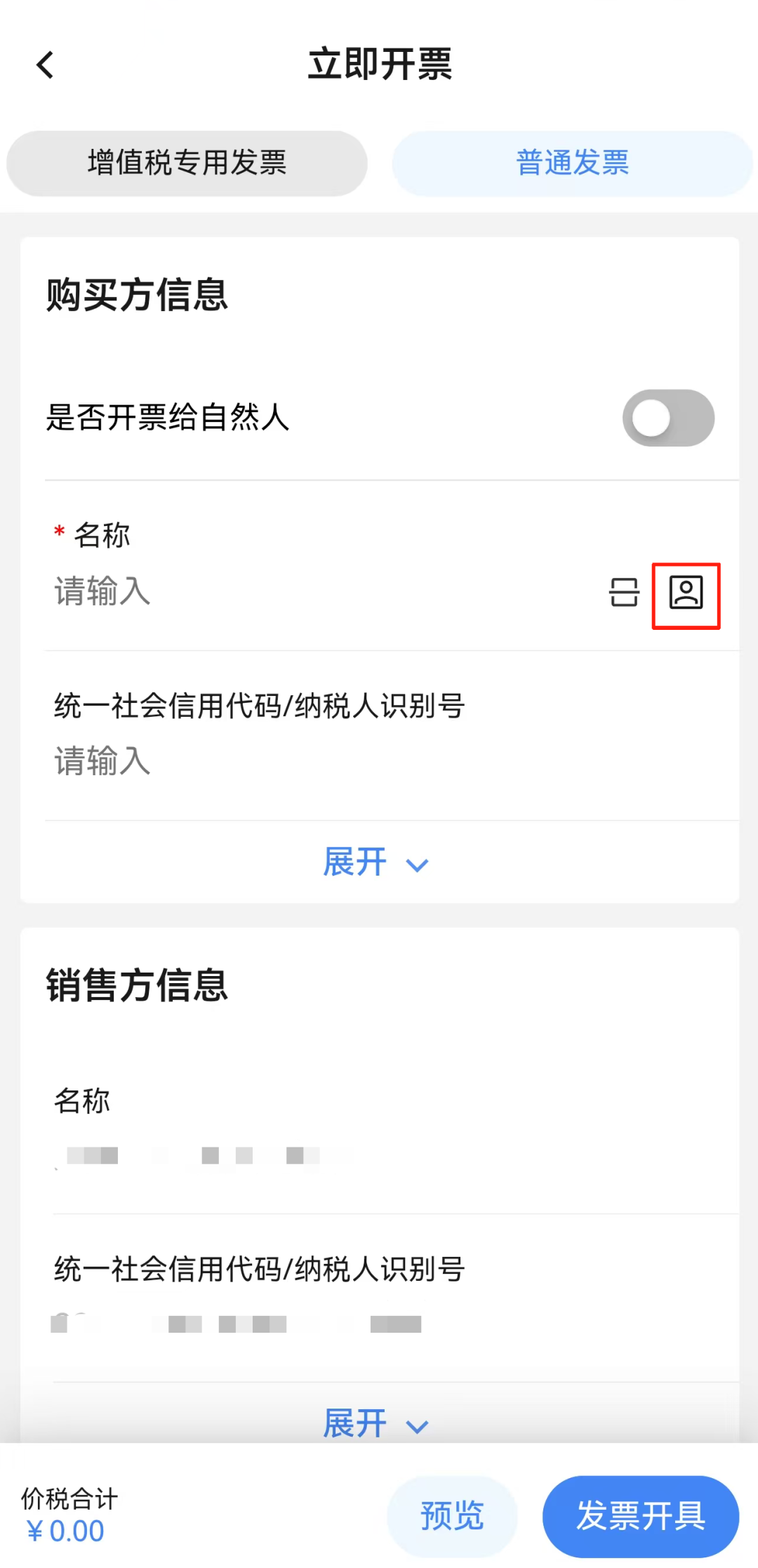
Task: Open the contact picker icon beside name
Action: [686, 593]
